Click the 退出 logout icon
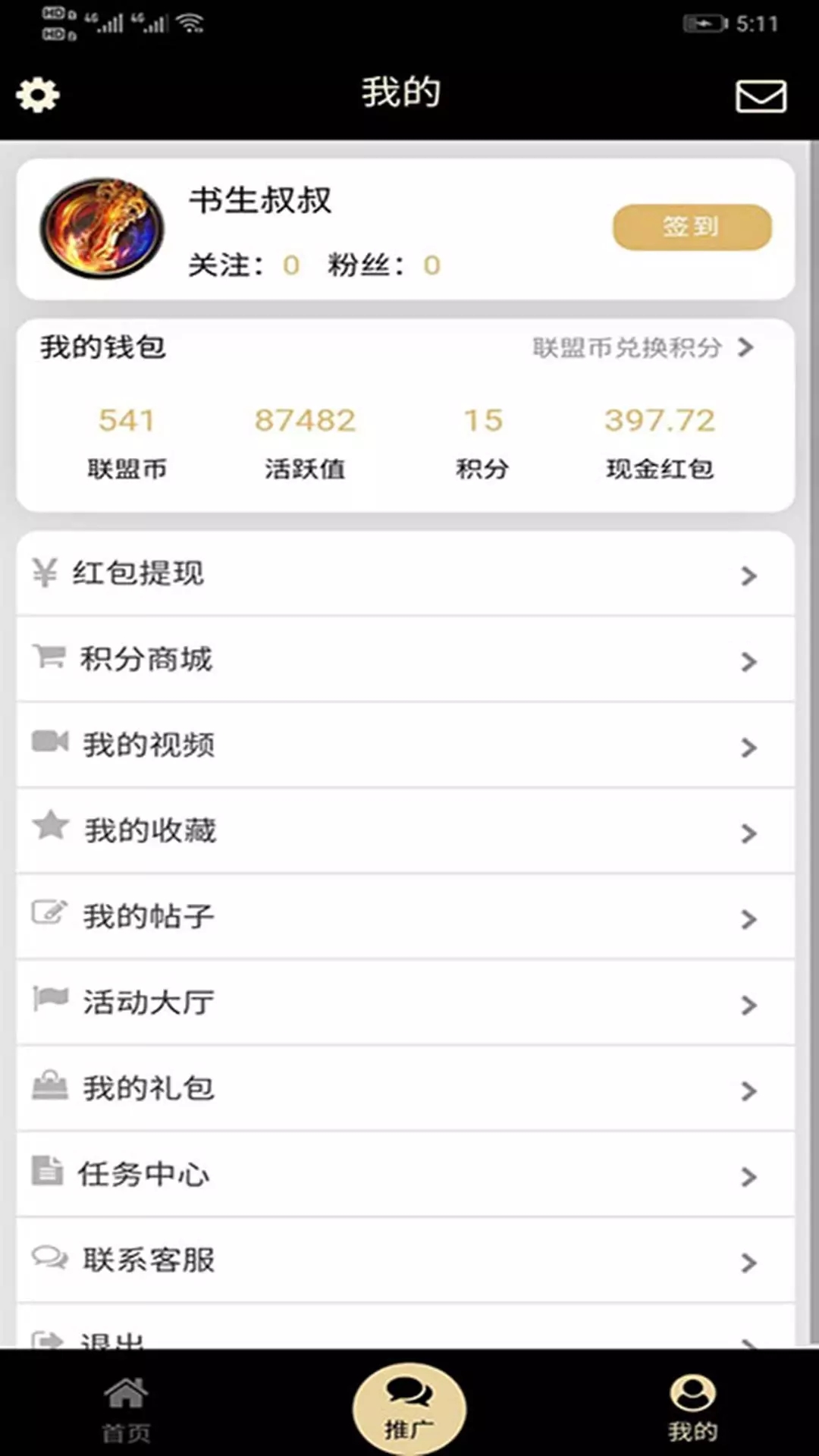The image size is (819, 1456). pyautogui.click(x=47, y=1341)
